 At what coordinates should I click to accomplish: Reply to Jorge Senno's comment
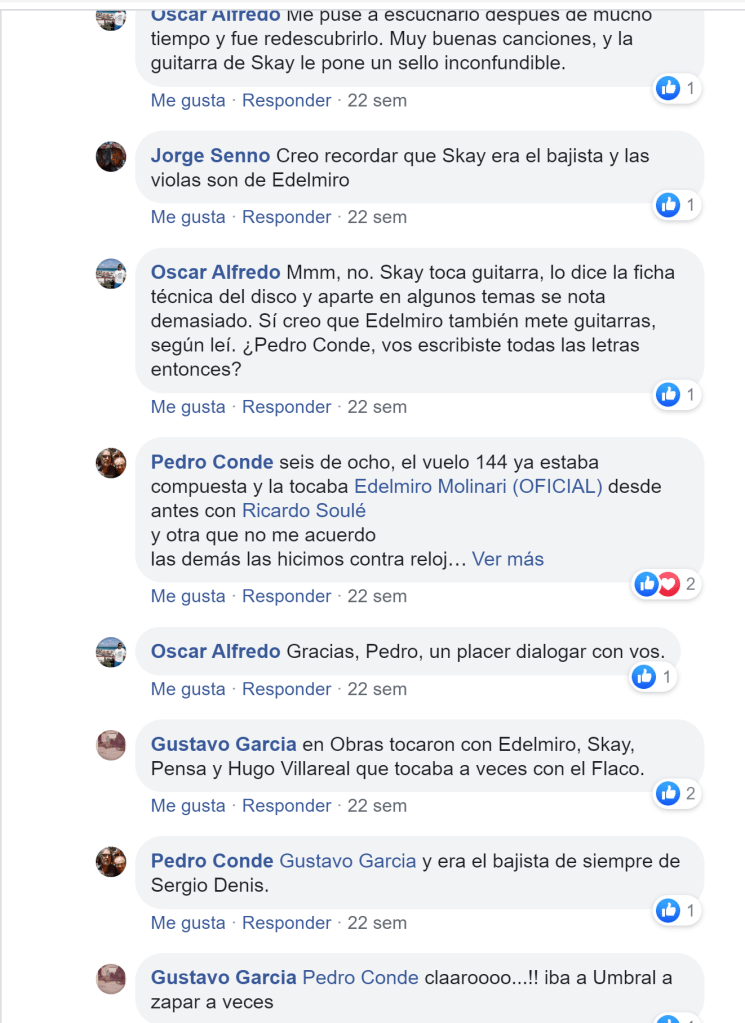[x=286, y=217]
